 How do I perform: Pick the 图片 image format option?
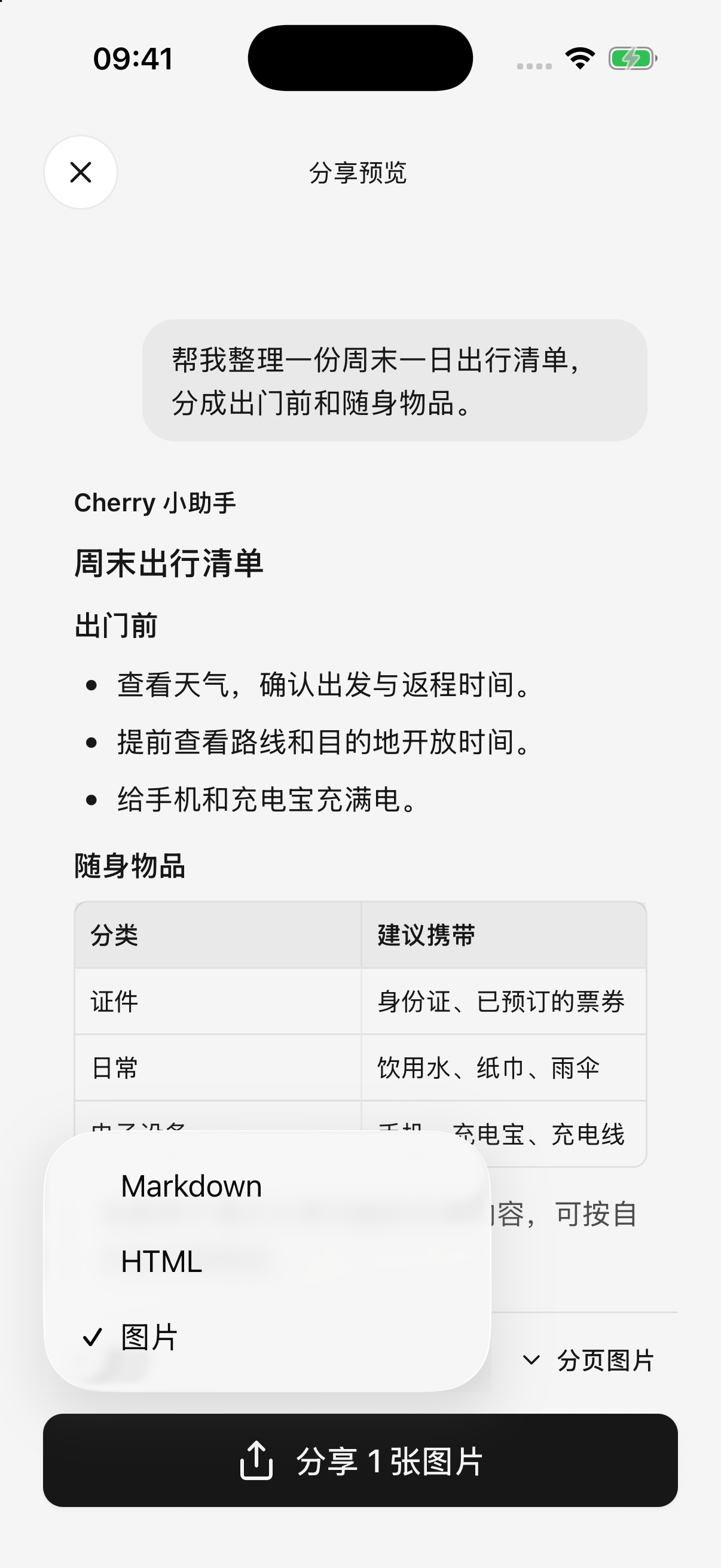click(267, 1337)
